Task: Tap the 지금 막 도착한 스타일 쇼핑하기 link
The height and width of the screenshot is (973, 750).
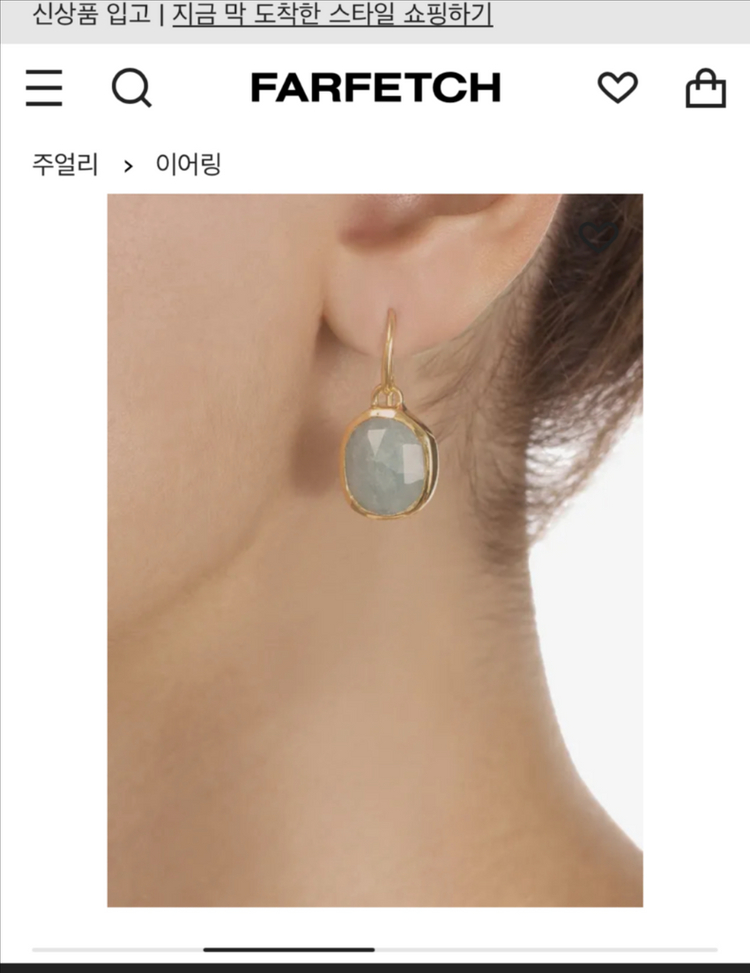Action: pos(333,14)
